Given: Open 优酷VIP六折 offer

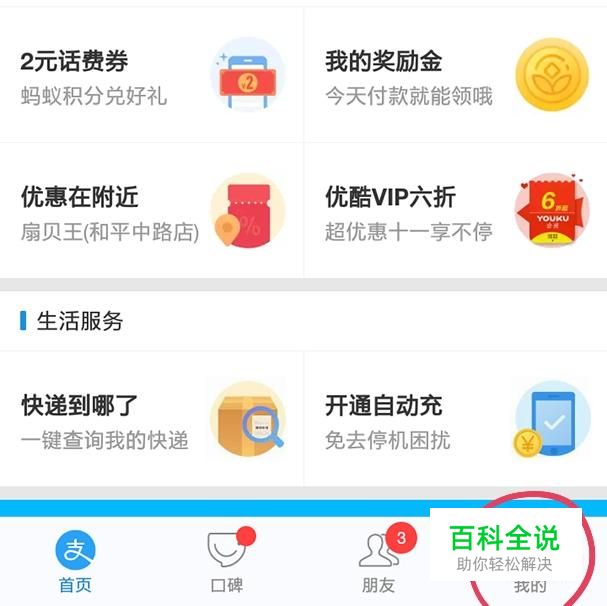Looking at the screenshot, I should [x=455, y=213].
